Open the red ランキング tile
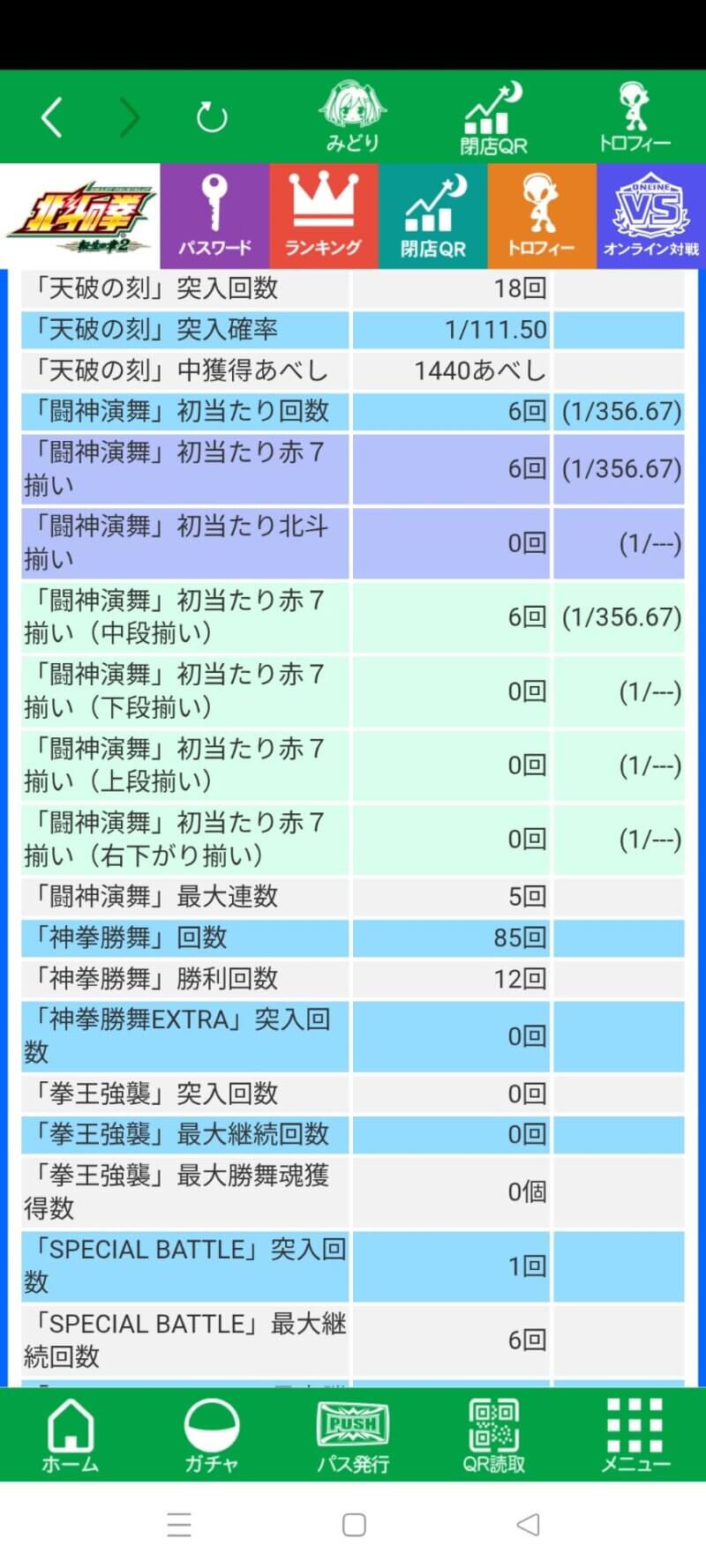This screenshot has width=706, height=1568. coord(323,216)
